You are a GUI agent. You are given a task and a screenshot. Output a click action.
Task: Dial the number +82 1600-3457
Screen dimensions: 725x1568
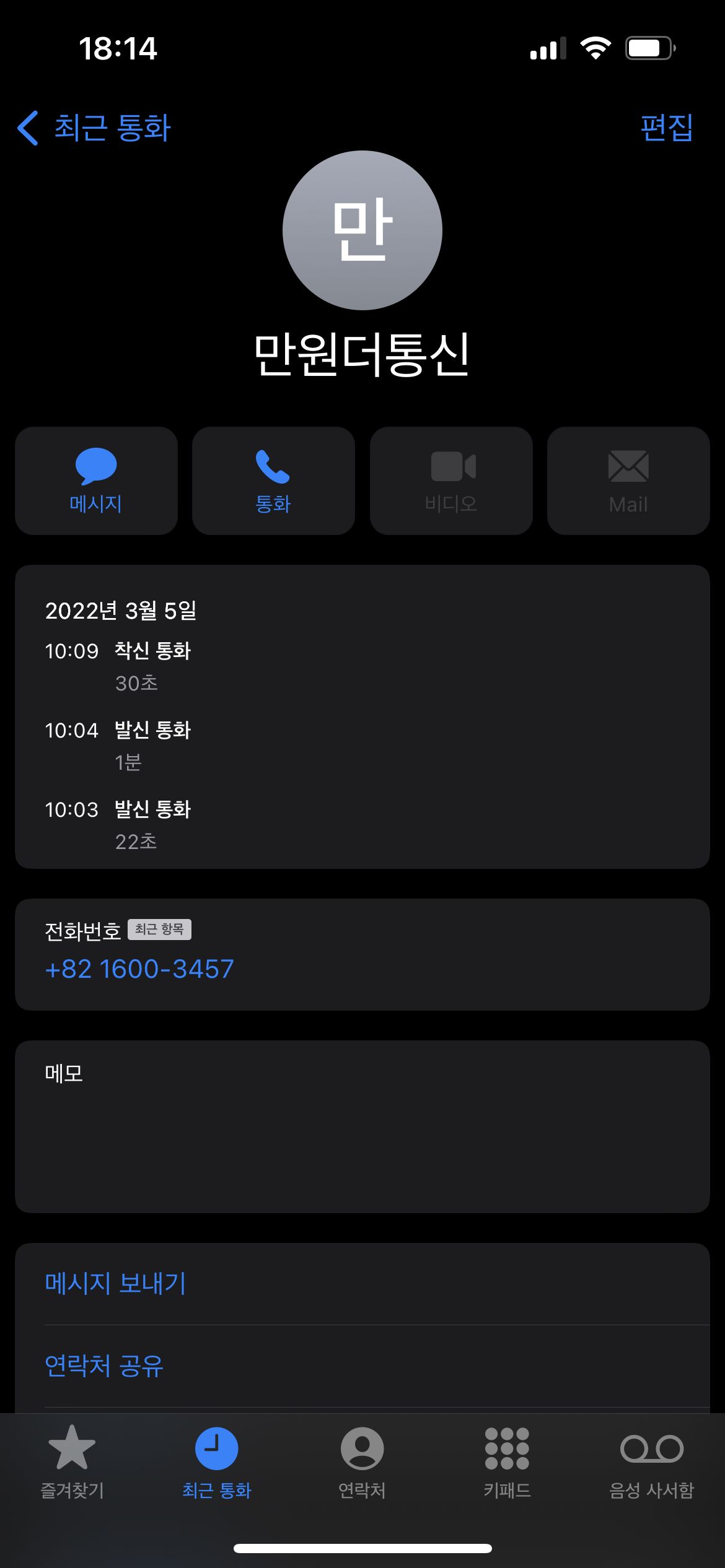pos(139,969)
